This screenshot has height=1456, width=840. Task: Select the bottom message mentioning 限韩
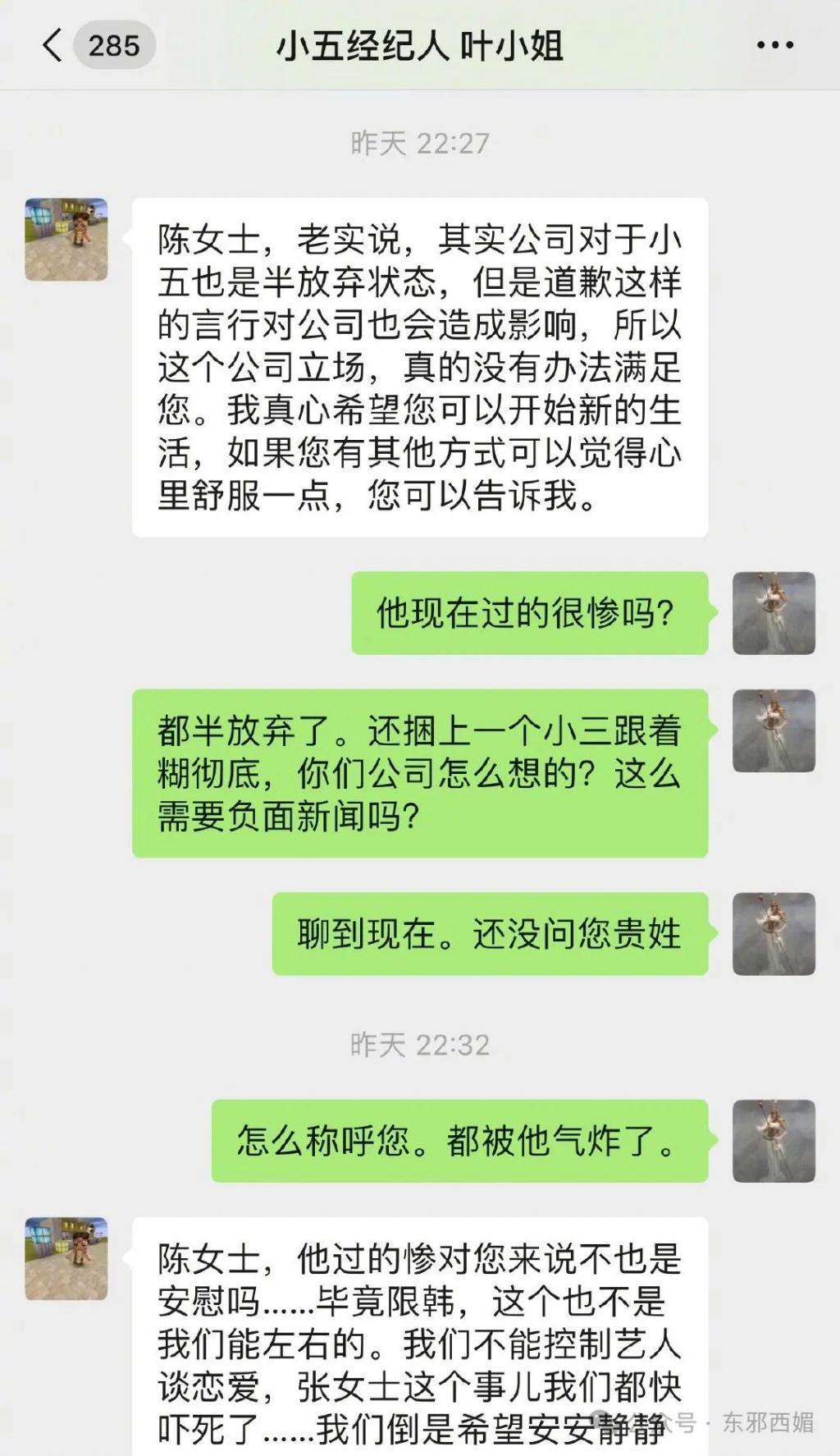coord(418,1338)
